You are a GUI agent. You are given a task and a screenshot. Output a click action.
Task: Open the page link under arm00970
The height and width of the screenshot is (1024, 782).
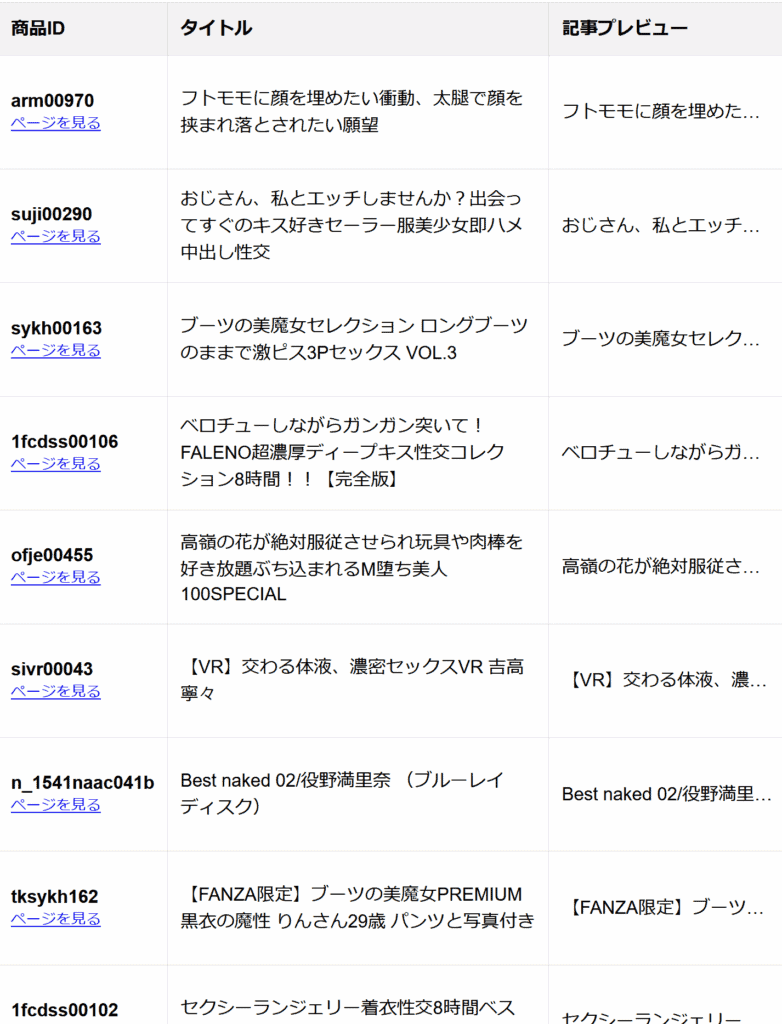click(x=56, y=123)
